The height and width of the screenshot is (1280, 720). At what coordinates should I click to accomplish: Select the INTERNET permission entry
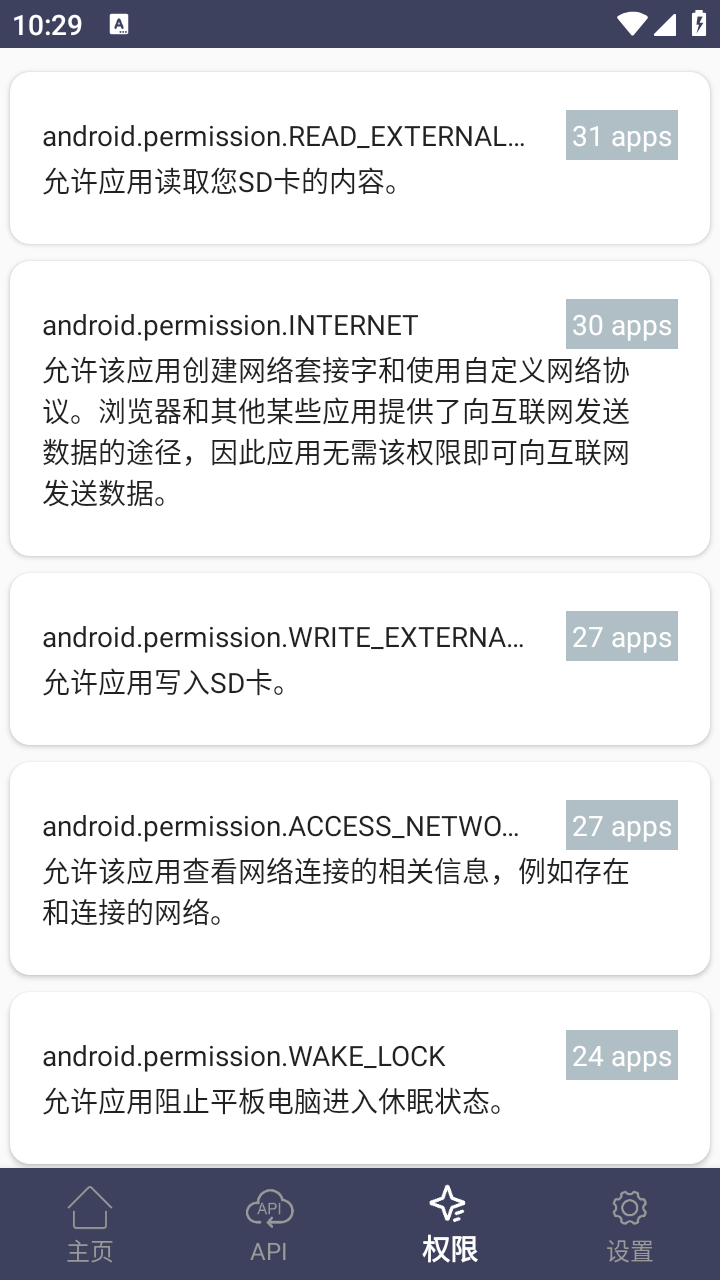point(360,405)
